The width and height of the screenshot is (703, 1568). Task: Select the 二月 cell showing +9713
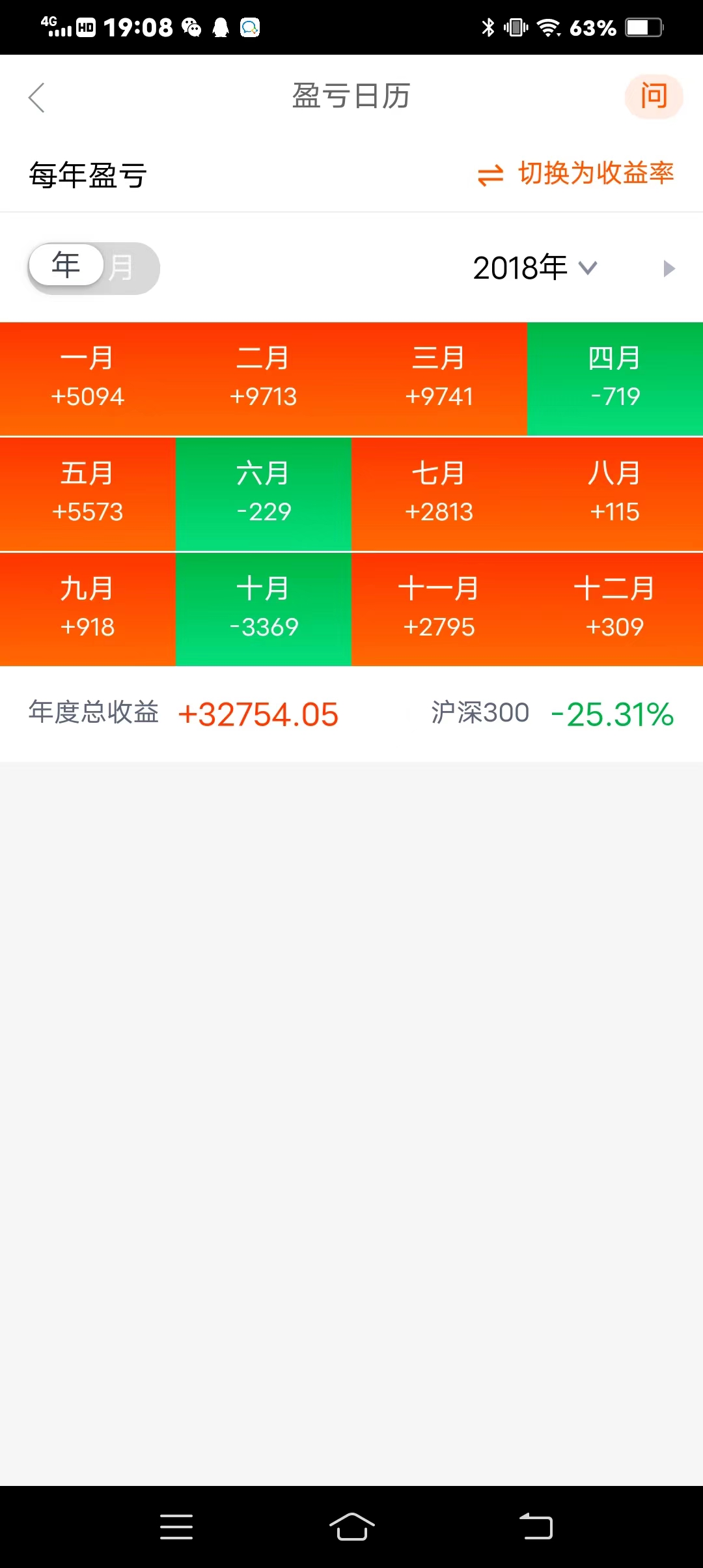point(264,378)
